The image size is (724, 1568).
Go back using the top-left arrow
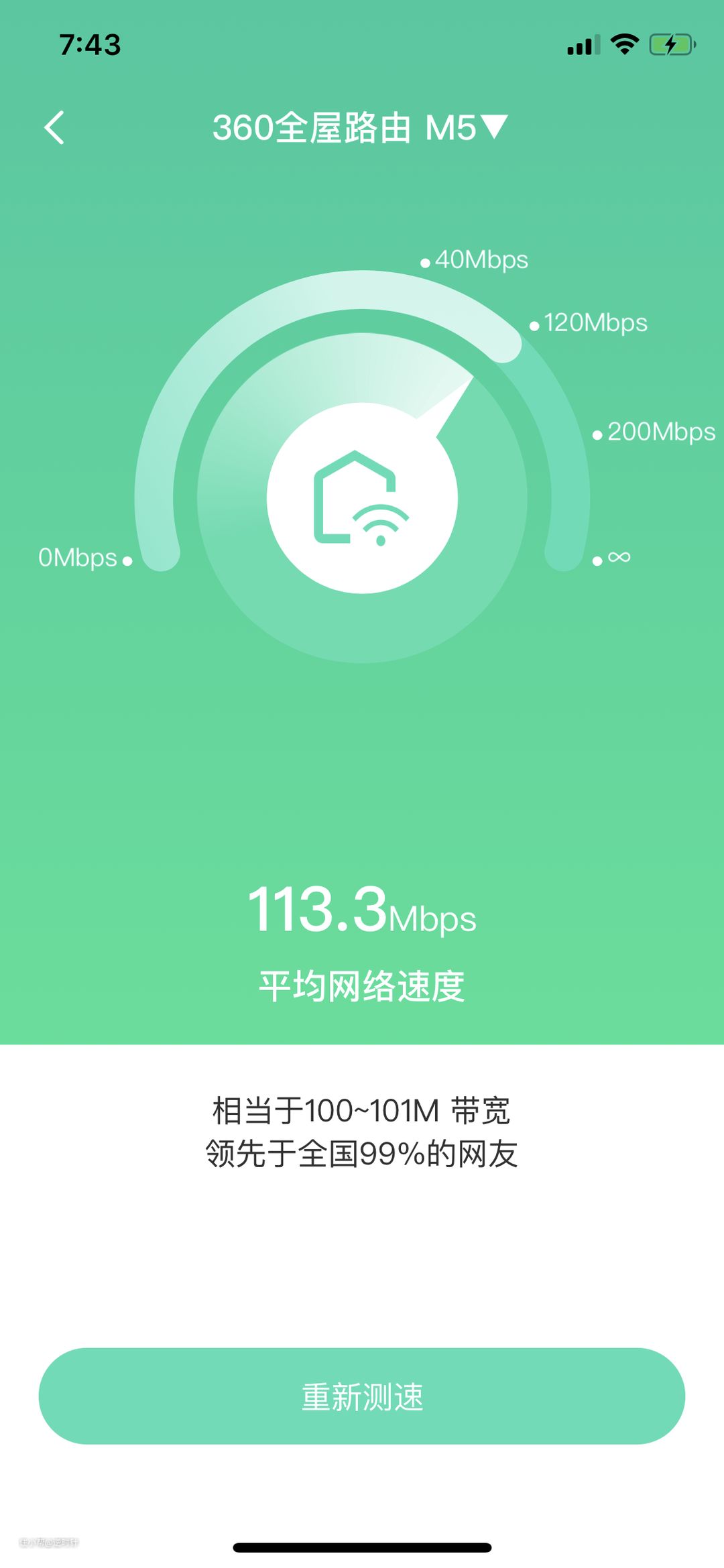pyautogui.click(x=54, y=127)
